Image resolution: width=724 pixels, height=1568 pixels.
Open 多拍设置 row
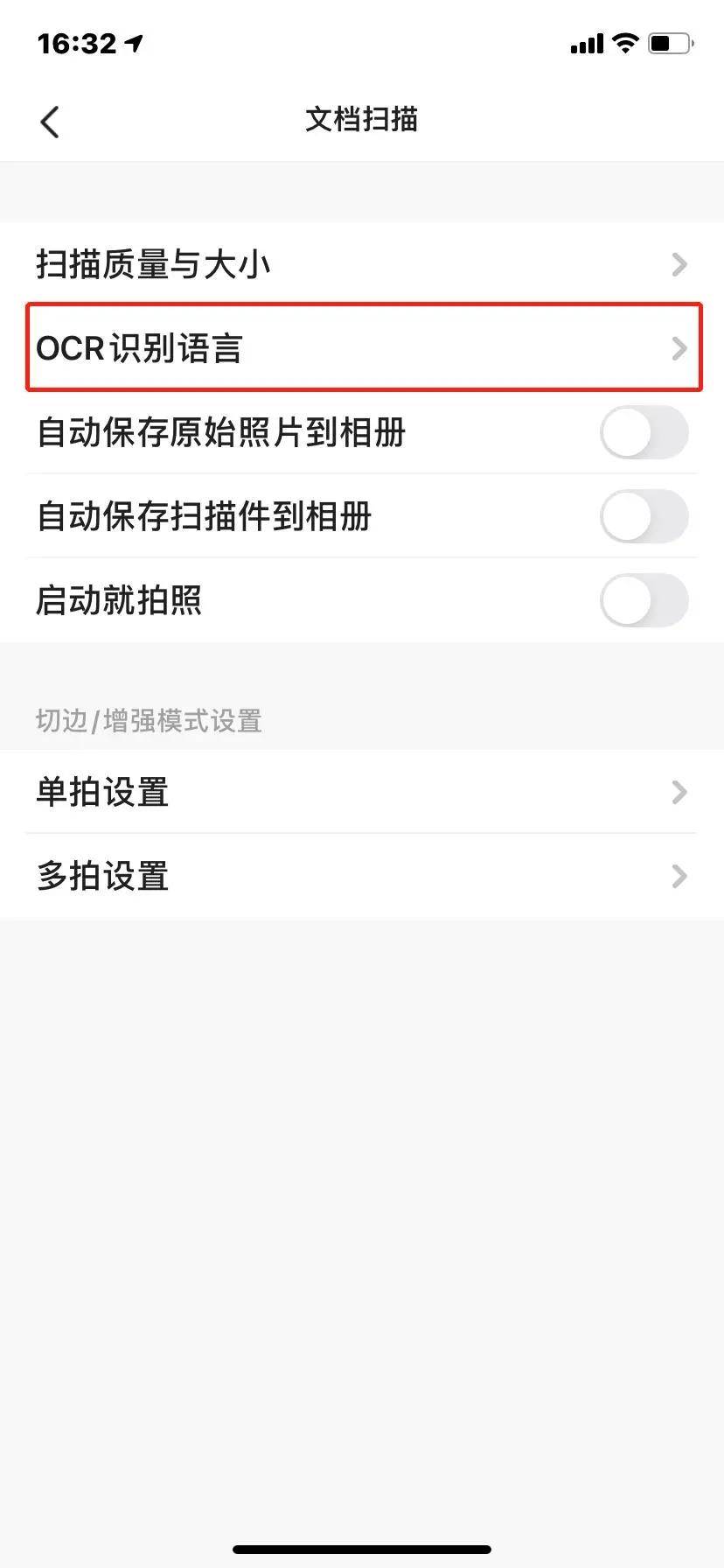click(362, 876)
